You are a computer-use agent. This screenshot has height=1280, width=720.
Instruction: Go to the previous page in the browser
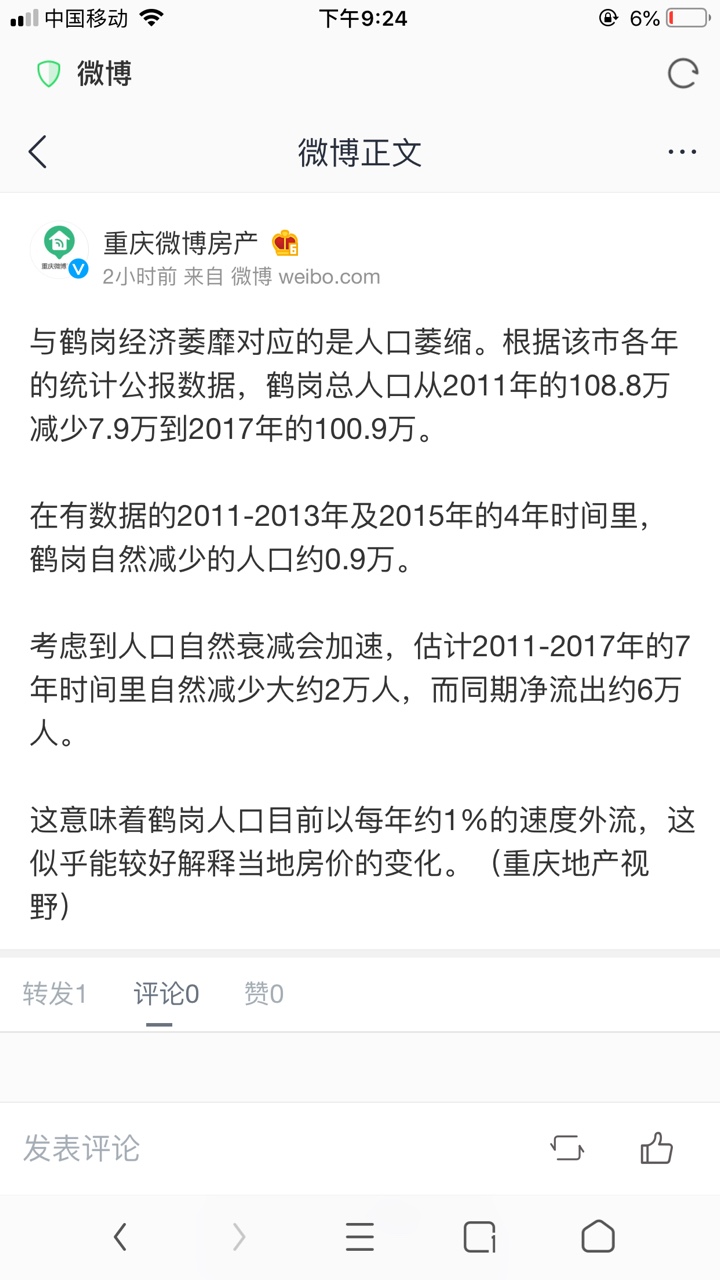click(120, 1237)
